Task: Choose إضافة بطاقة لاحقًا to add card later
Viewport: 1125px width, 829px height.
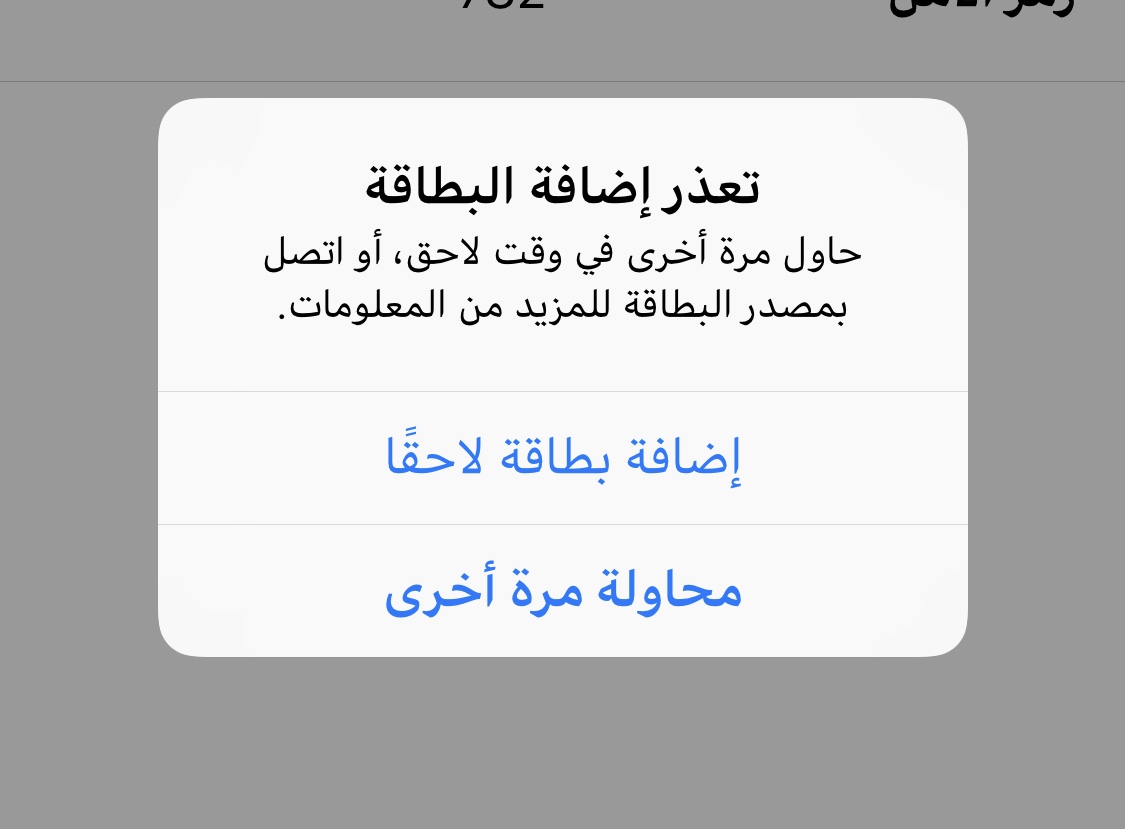Action: [562, 458]
